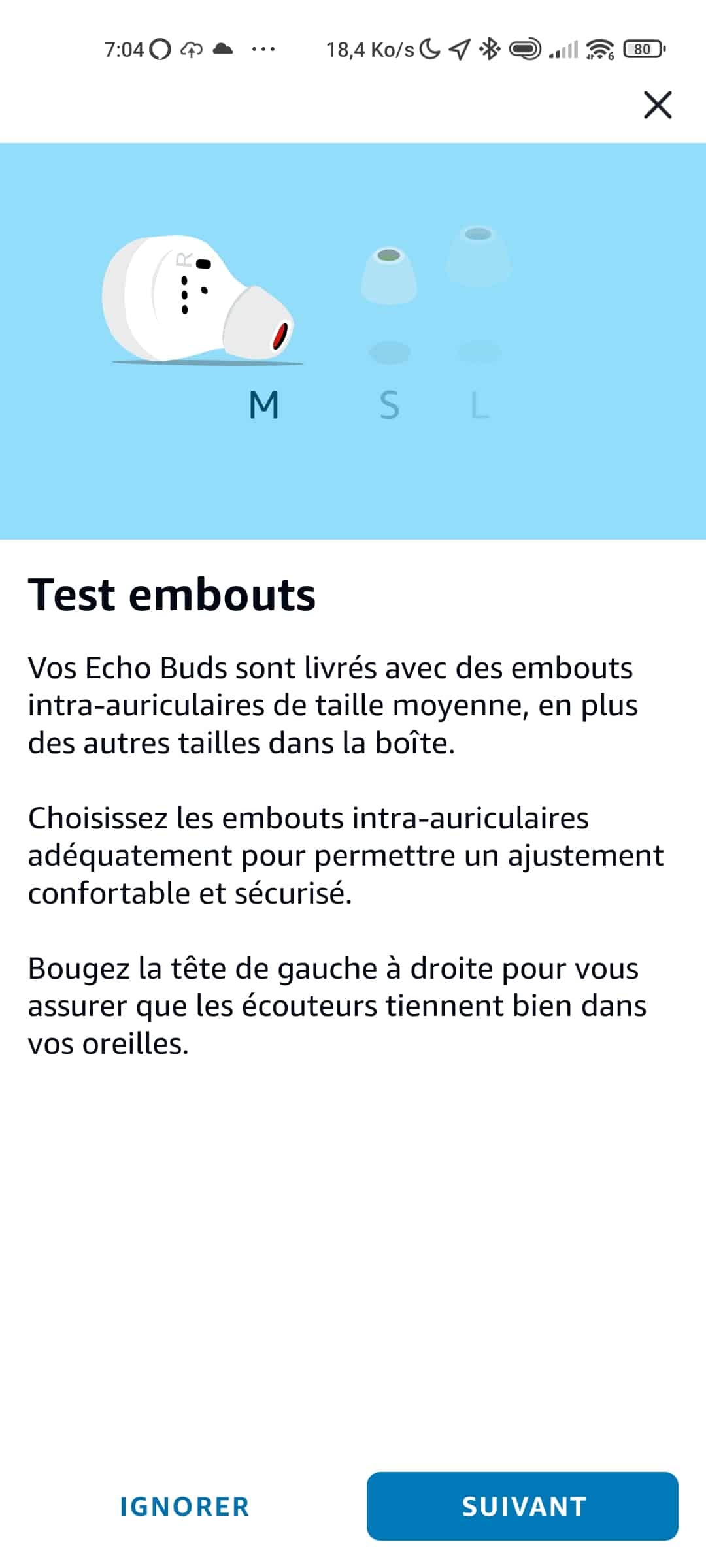
Task: Tap the SUIVANT button
Action: point(522,1506)
